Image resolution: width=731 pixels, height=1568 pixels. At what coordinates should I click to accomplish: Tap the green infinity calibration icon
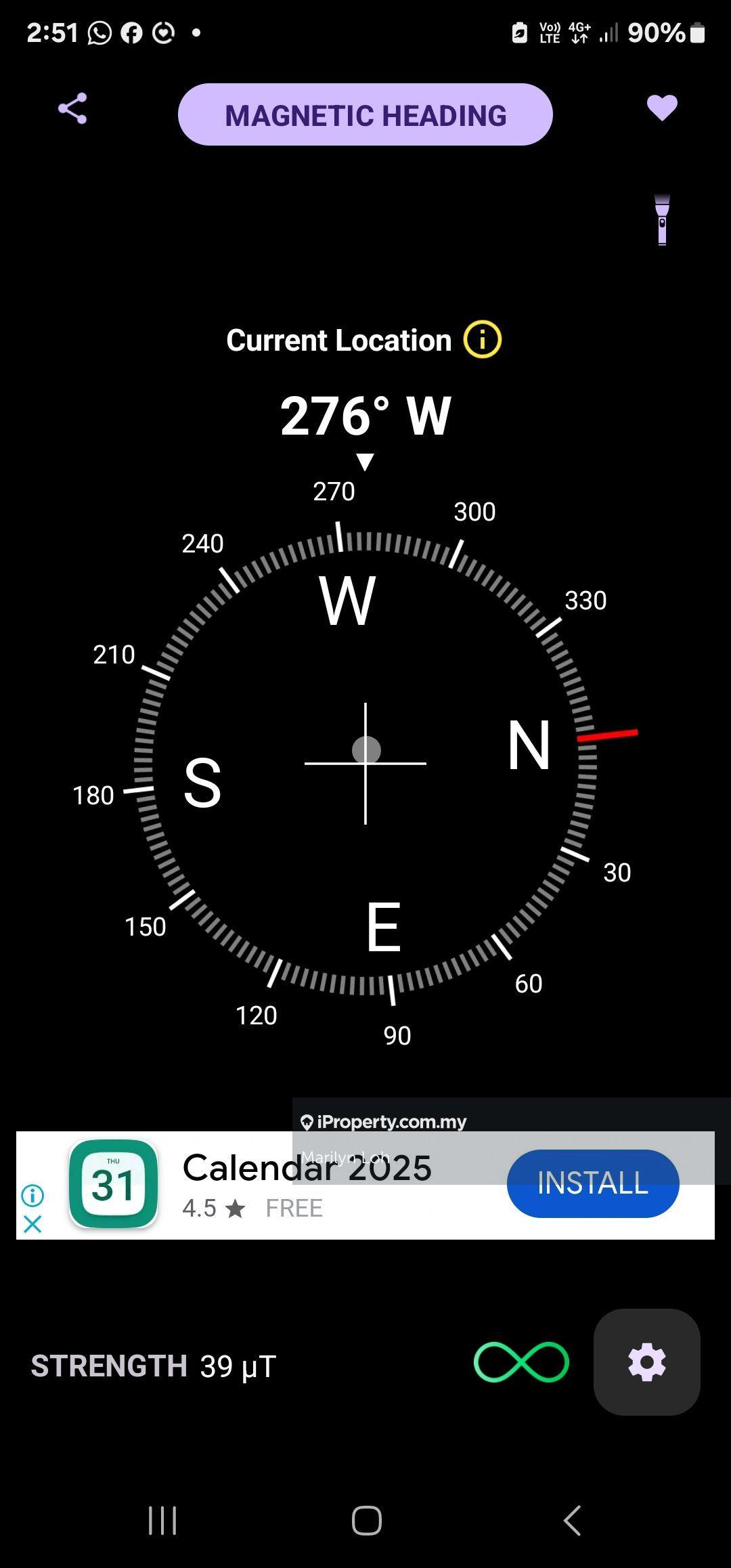(x=521, y=1362)
